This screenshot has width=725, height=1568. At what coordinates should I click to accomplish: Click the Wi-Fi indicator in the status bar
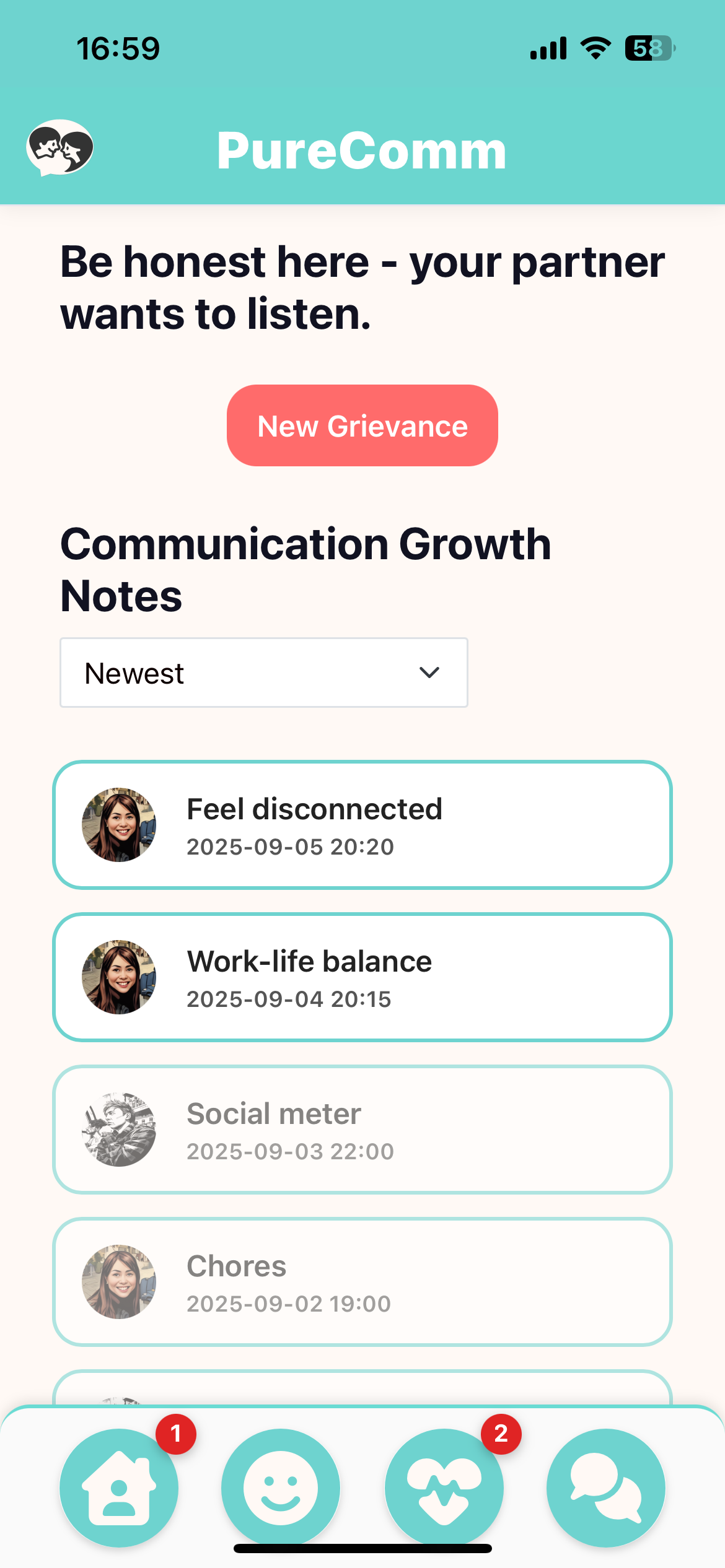tap(594, 48)
